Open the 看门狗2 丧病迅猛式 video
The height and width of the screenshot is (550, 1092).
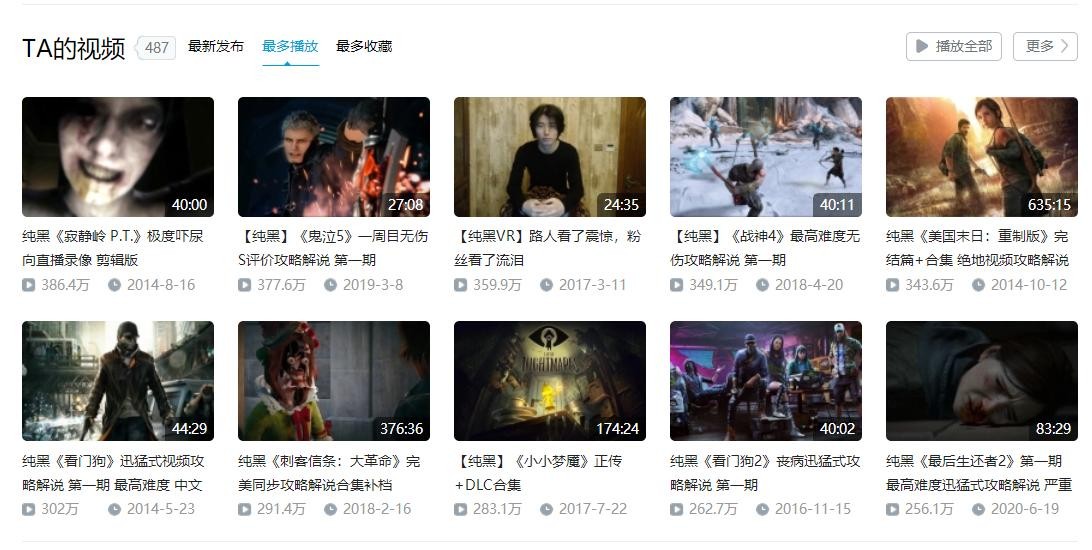766,381
